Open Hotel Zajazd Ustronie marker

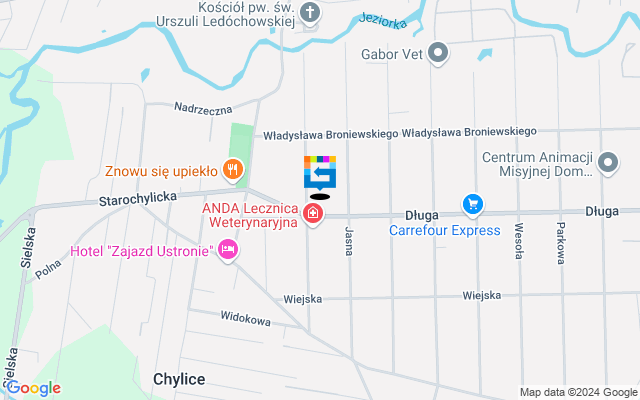(228, 249)
